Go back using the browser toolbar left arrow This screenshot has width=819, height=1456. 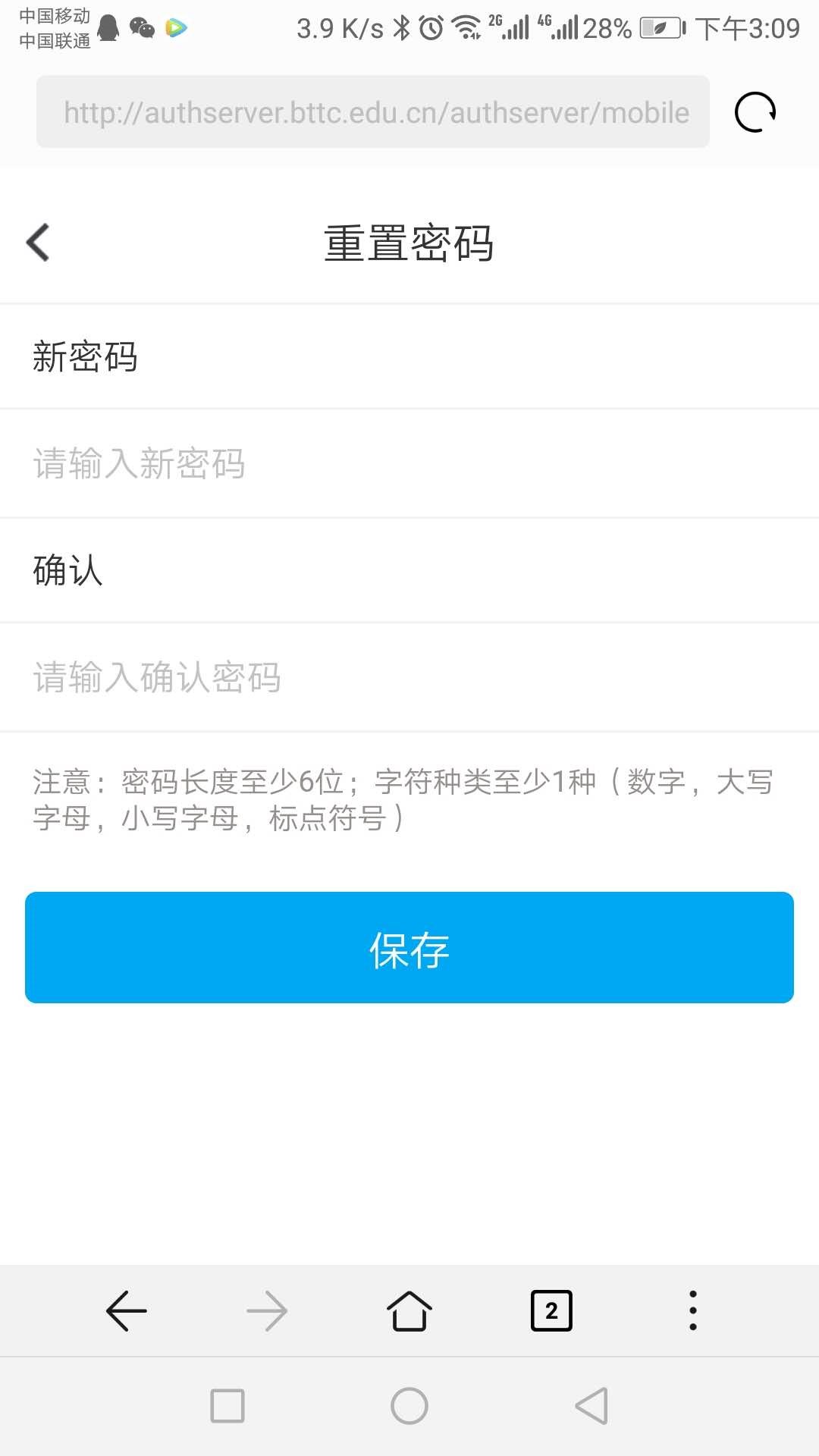click(127, 1310)
